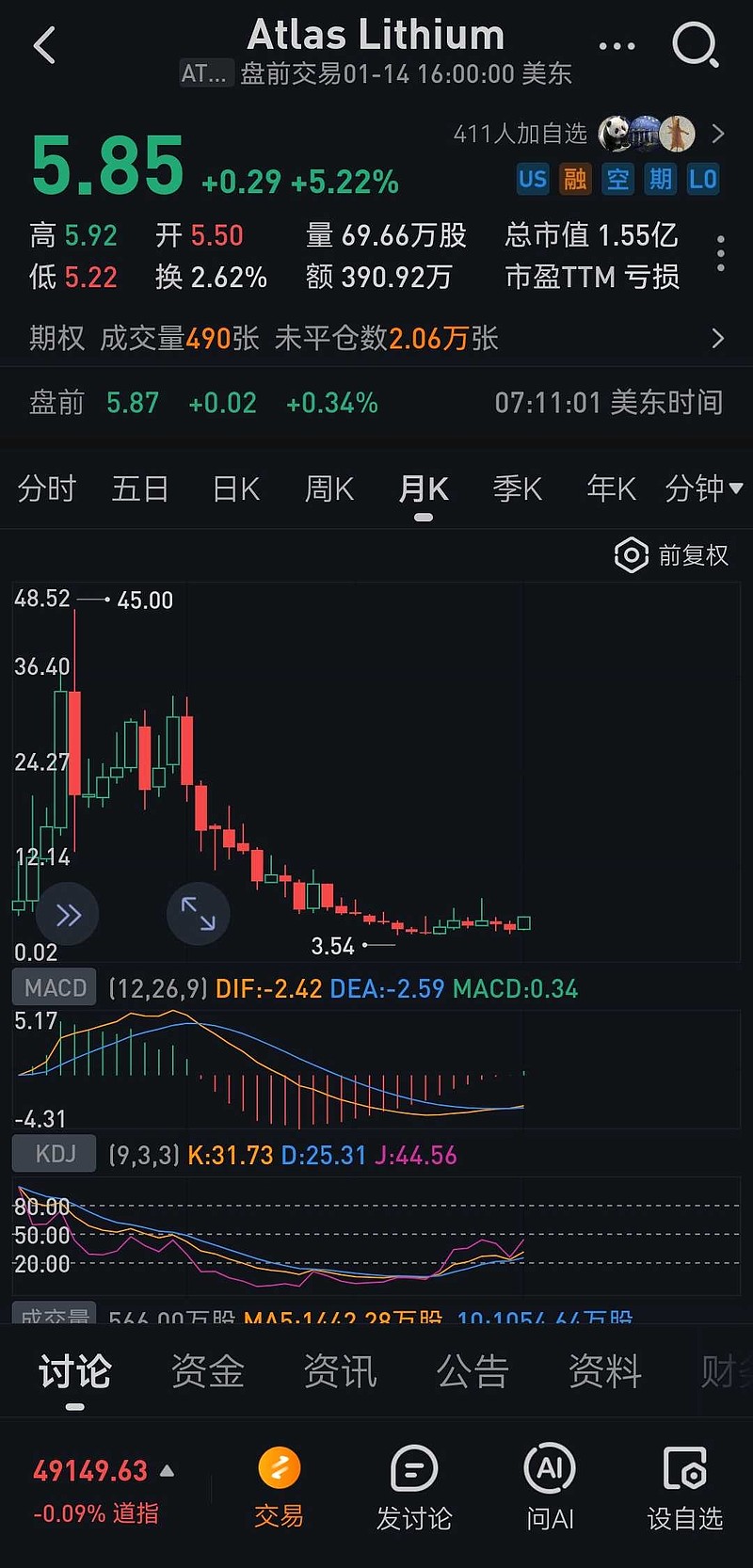Toggle the 融 margin badge
753x1568 pixels.
click(574, 179)
